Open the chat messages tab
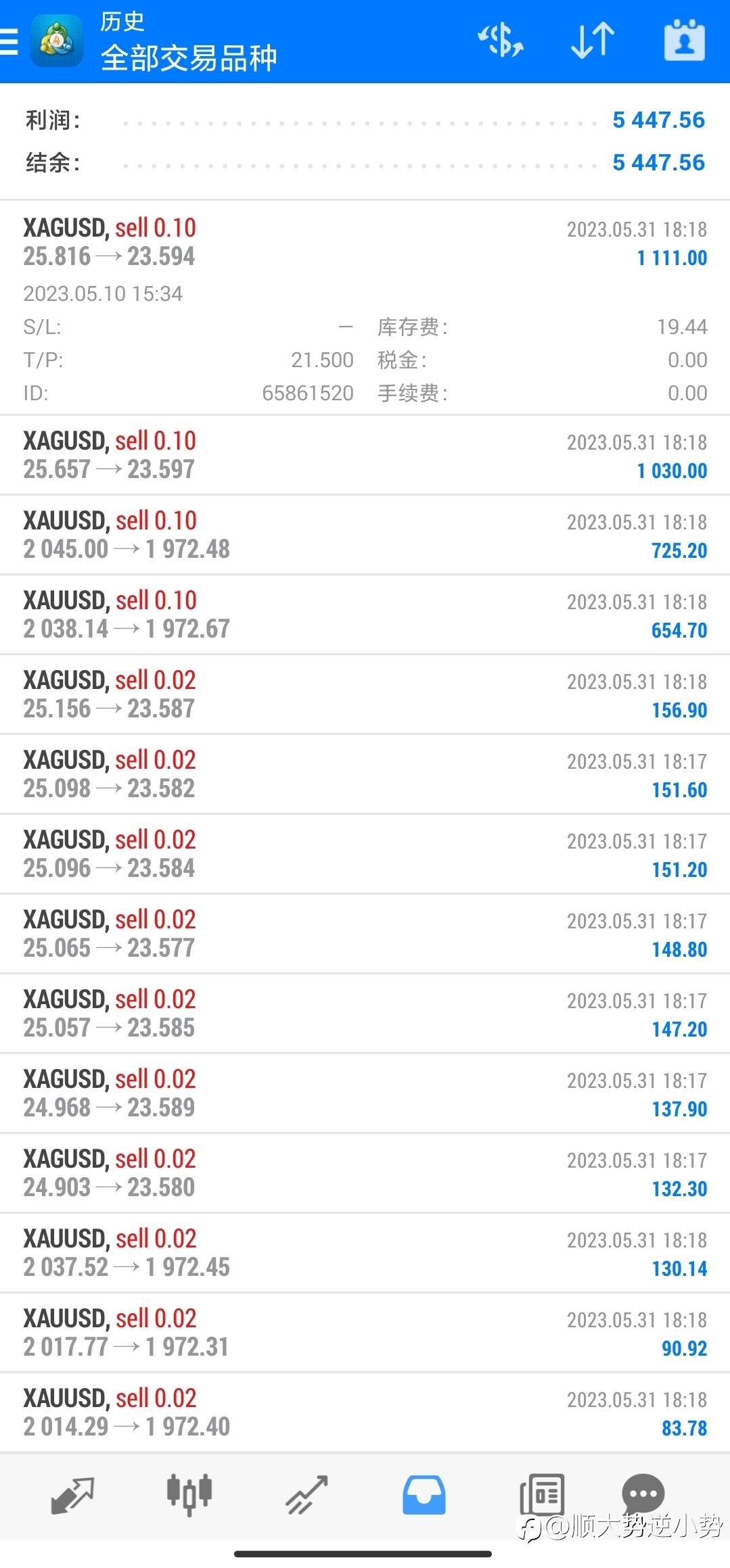Viewport: 730px width, 1568px height. [643, 1494]
